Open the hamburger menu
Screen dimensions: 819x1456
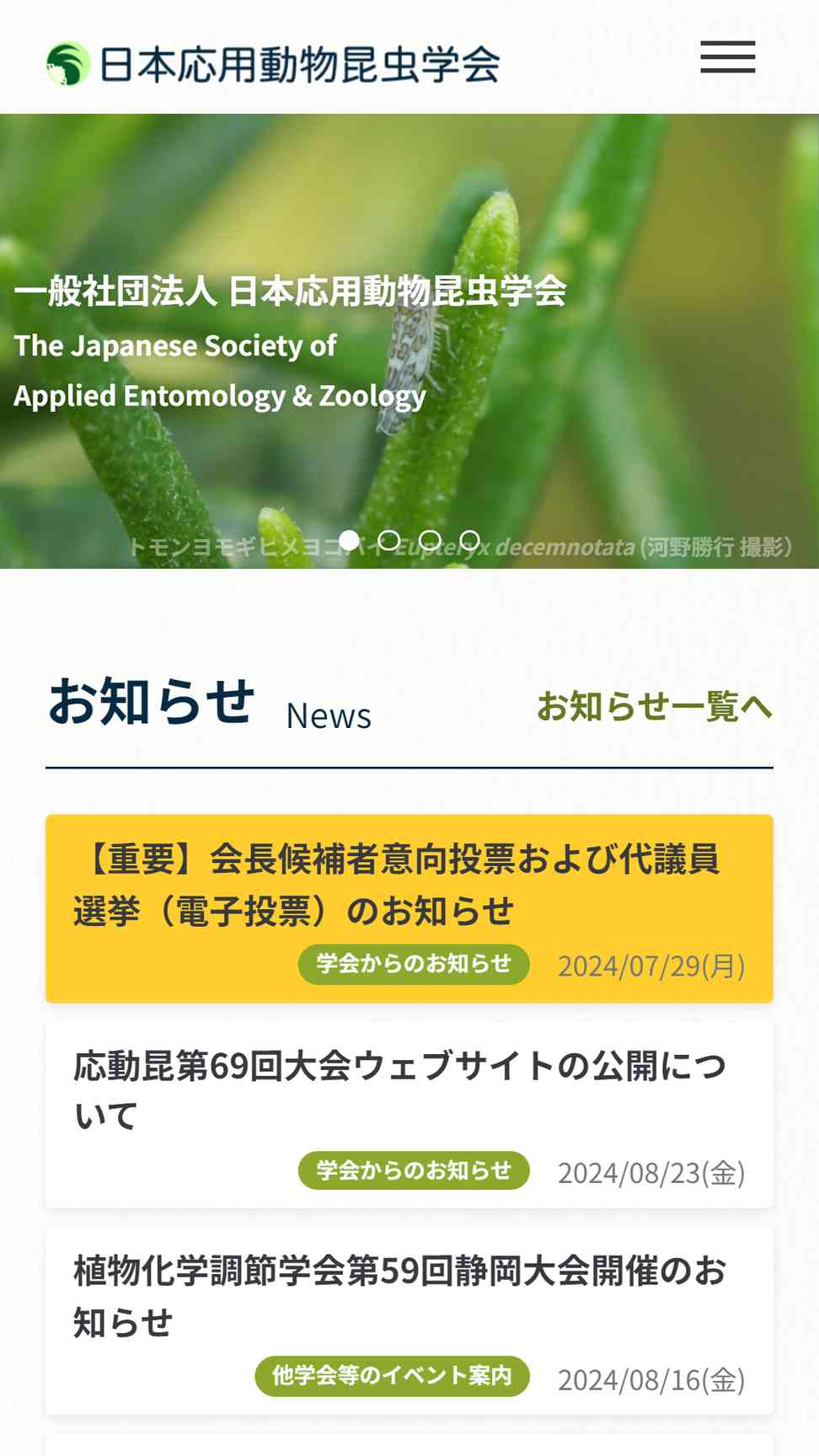727,57
